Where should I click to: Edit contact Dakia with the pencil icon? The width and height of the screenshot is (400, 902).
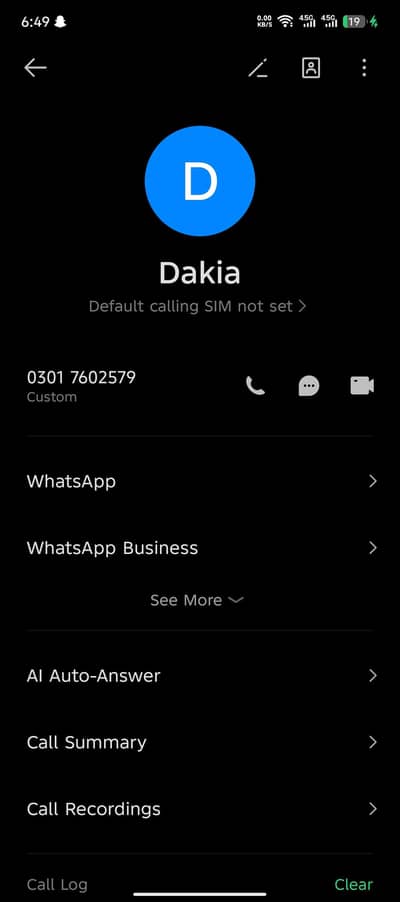tap(258, 68)
